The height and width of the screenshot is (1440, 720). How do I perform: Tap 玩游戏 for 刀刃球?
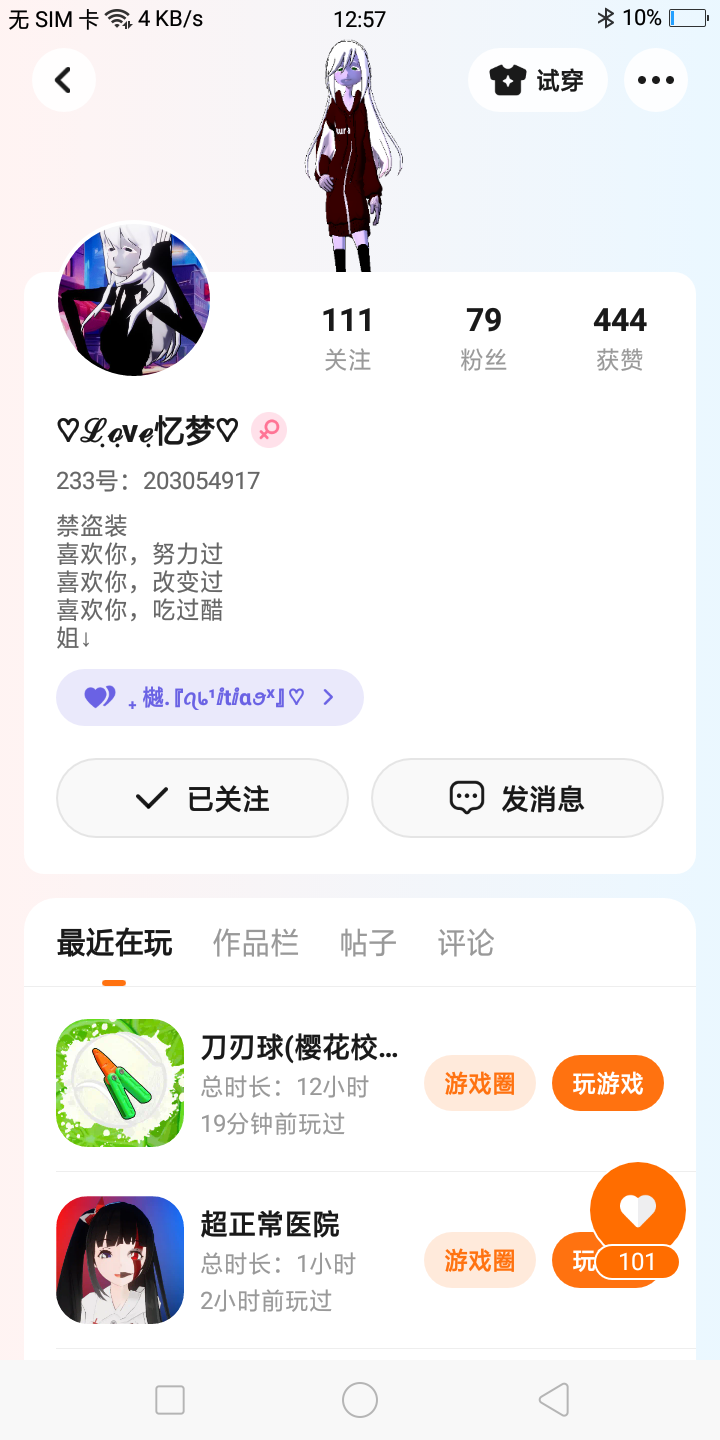[x=607, y=1083]
